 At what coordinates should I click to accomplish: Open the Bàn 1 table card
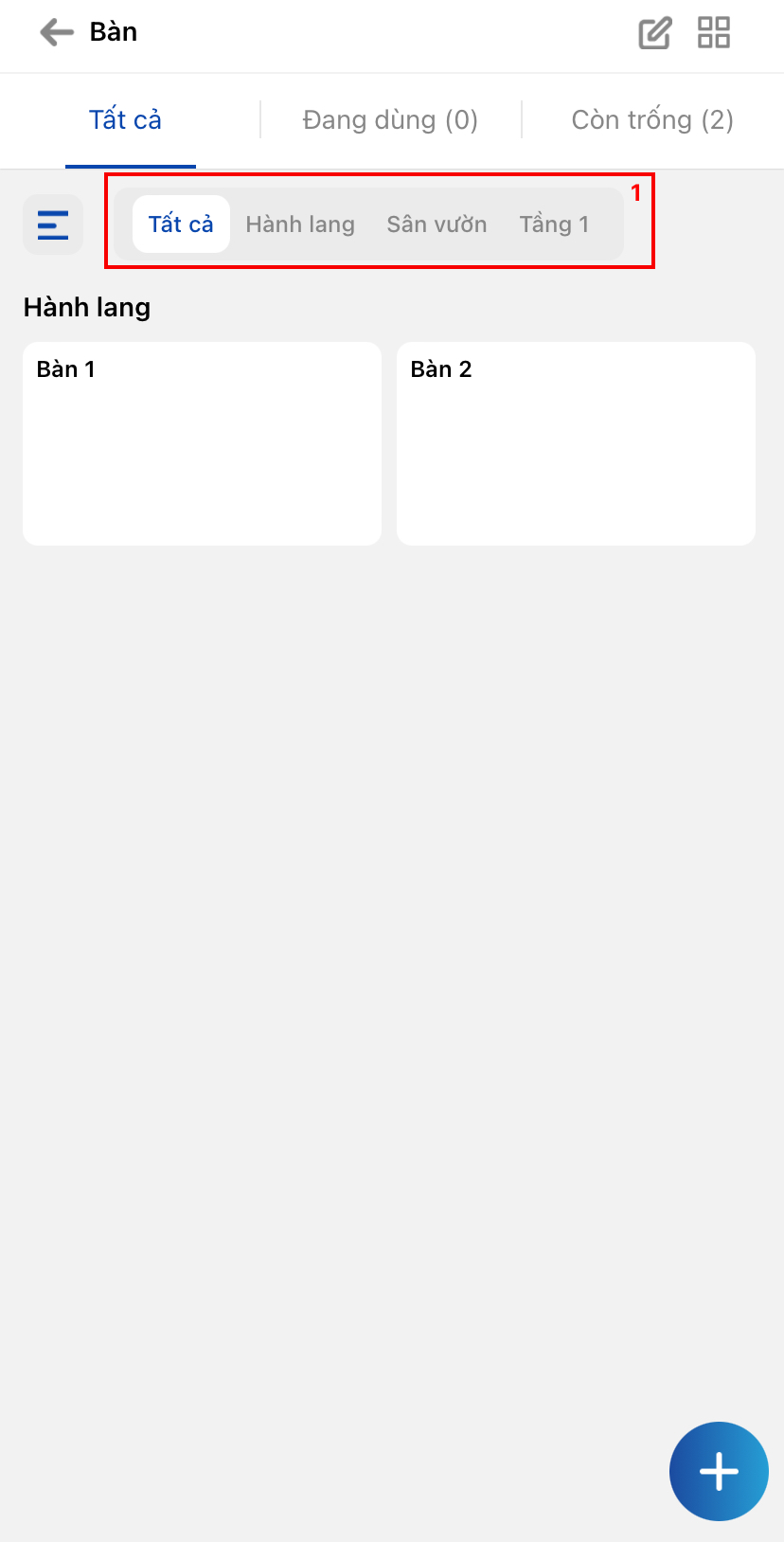tap(202, 443)
